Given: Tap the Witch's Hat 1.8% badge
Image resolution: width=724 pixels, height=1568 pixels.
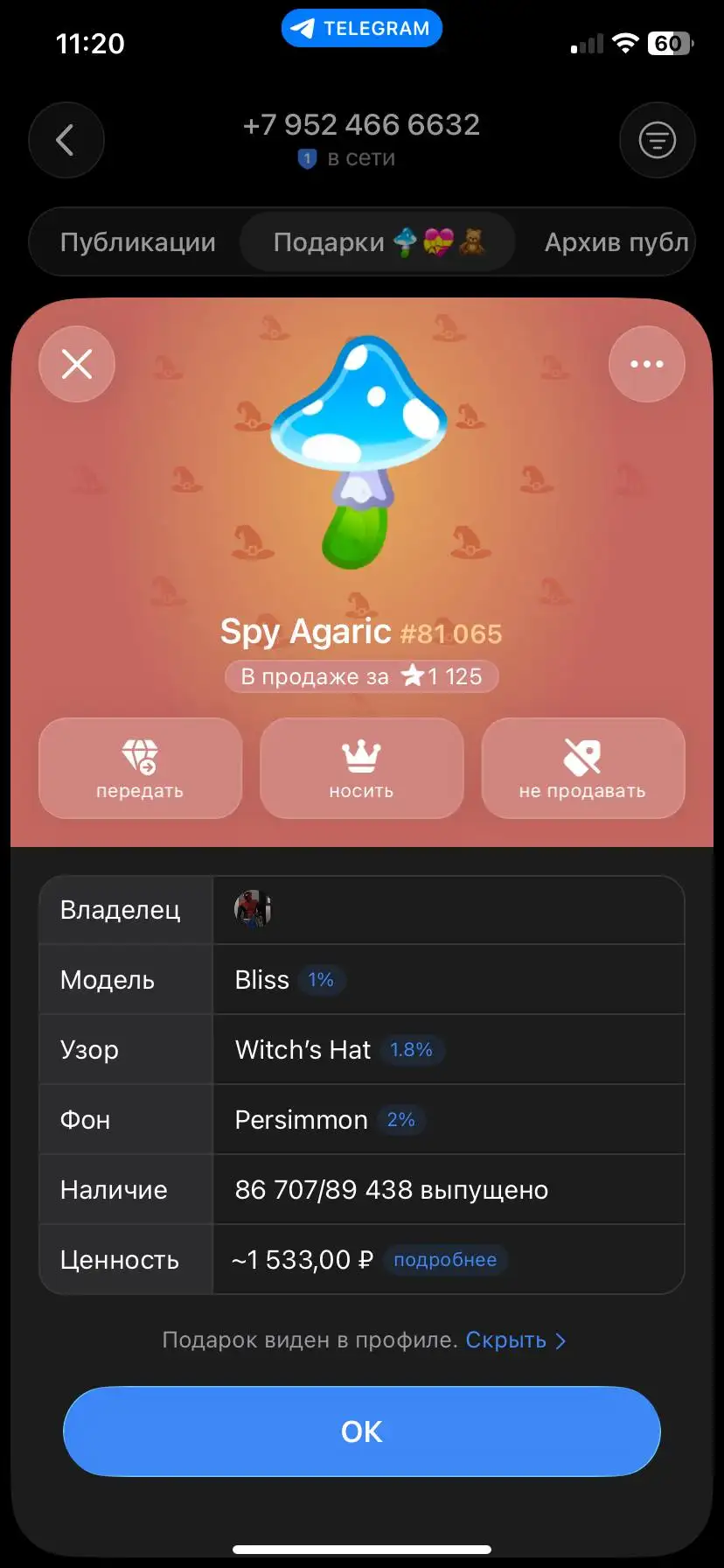Looking at the screenshot, I should 411,1050.
